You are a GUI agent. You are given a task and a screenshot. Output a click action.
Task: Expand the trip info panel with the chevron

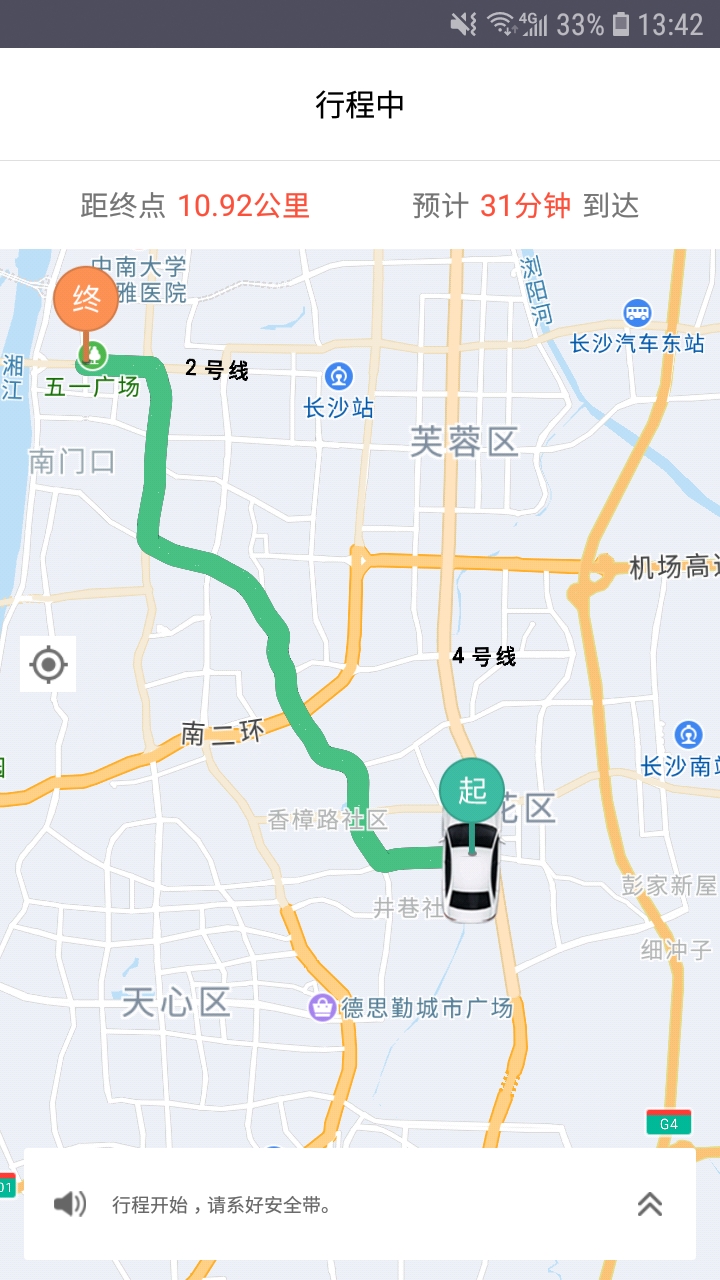tap(650, 1204)
